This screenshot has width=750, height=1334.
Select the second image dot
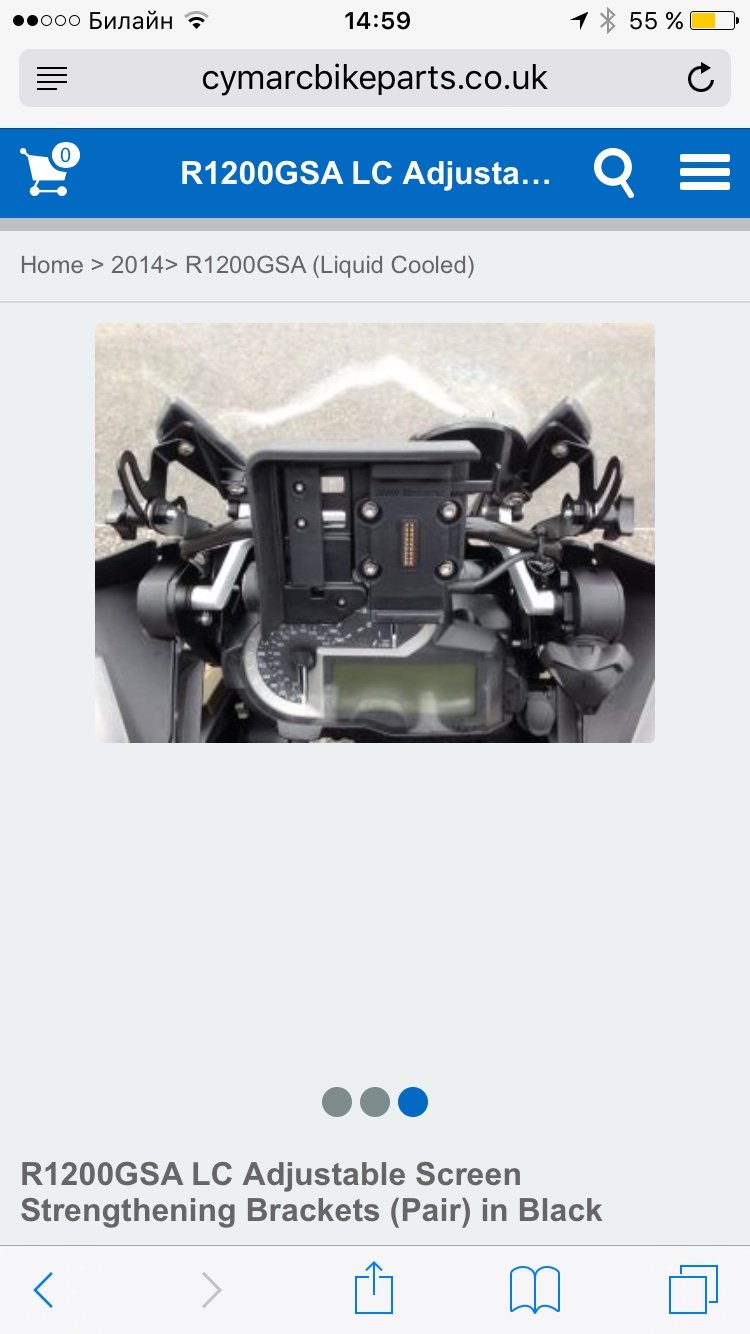[375, 1102]
